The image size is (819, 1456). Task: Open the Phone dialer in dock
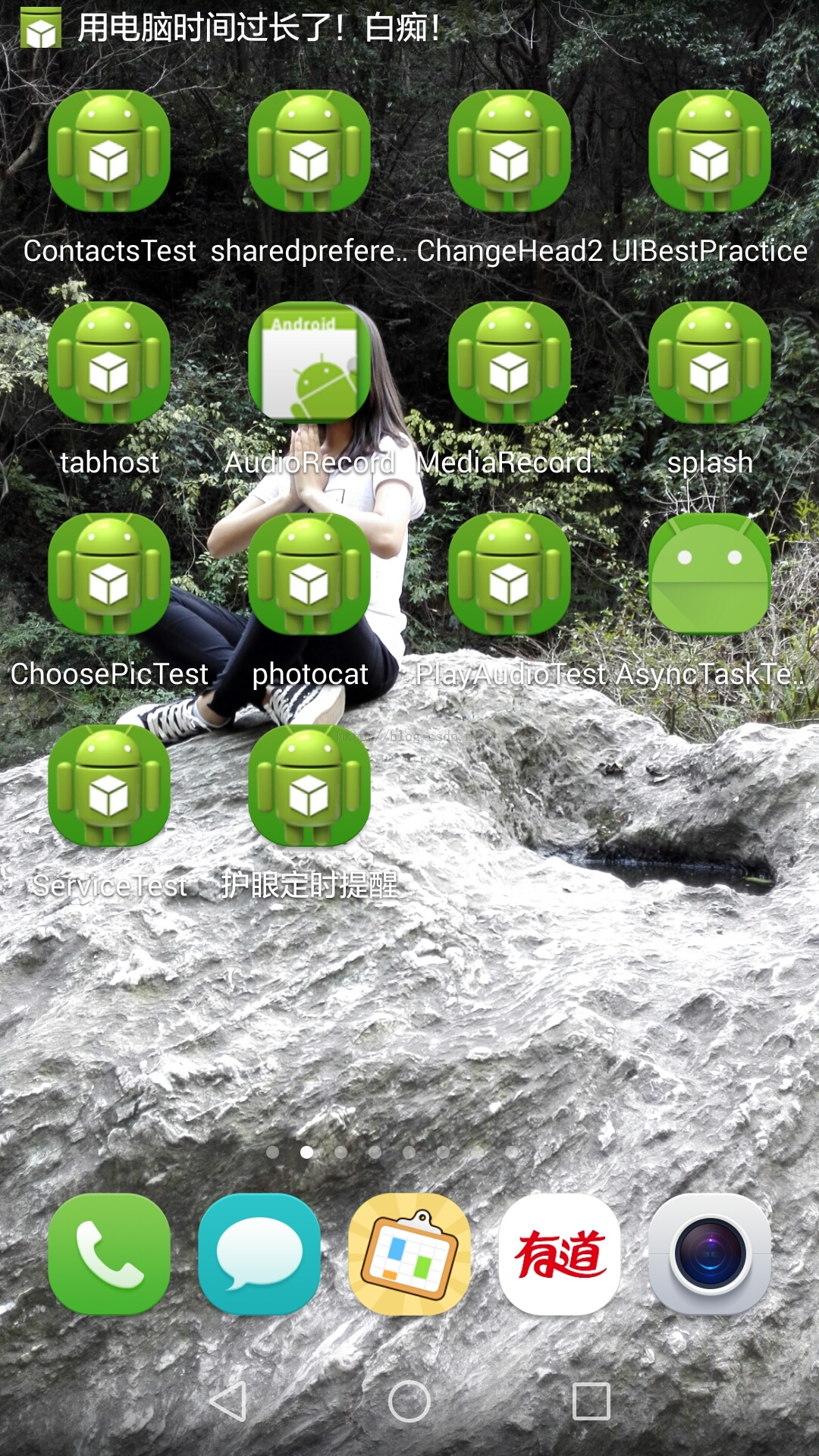pyautogui.click(x=109, y=1254)
